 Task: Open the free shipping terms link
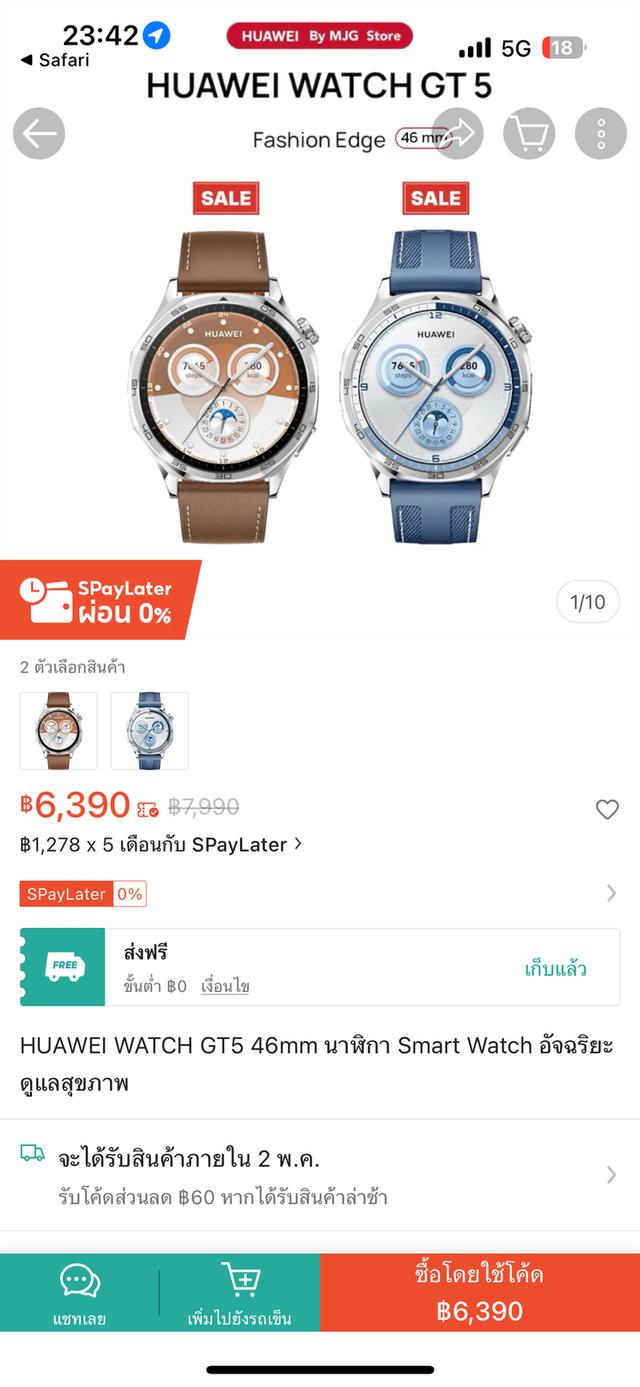click(x=224, y=986)
